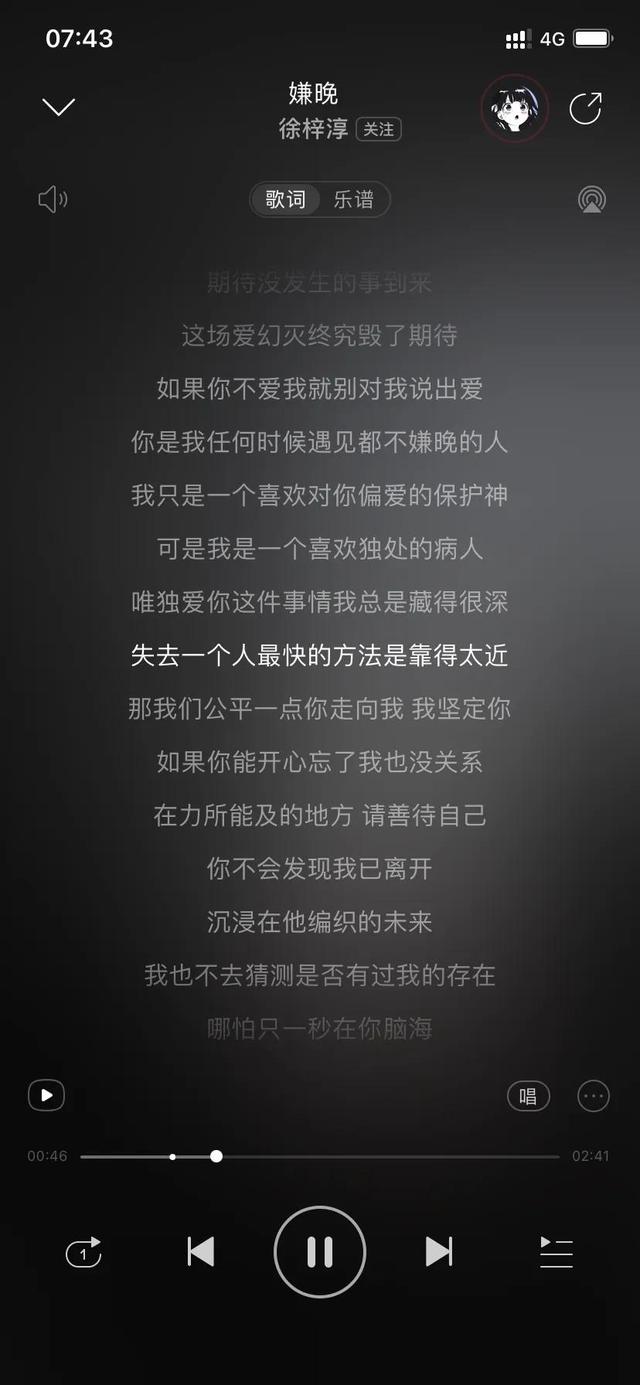Seek using the playback progress bar
The height and width of the screenshot is (1385, 640).
tap(320, 1156)
